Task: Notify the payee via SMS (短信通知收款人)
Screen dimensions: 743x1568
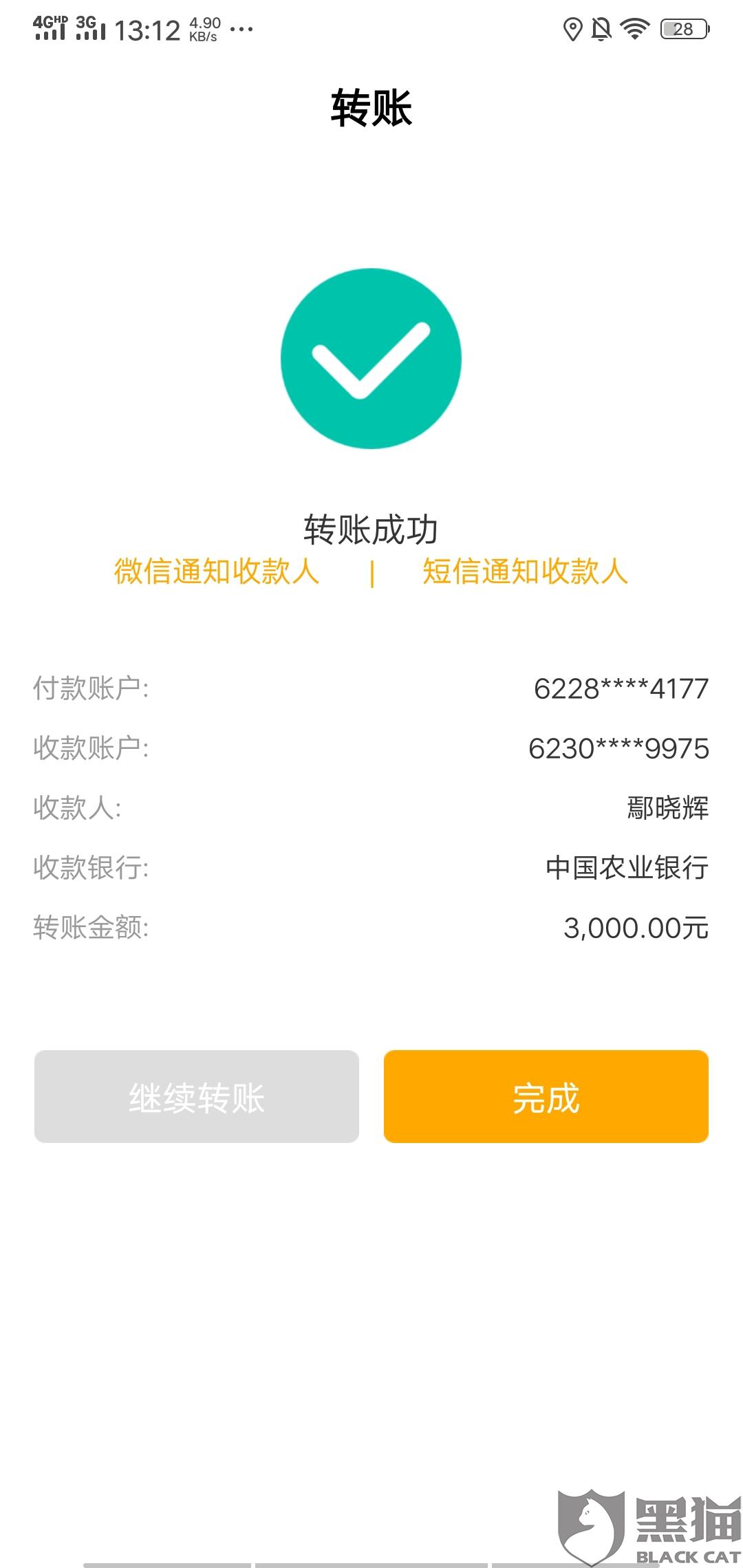Action: (x=525, y=571)
